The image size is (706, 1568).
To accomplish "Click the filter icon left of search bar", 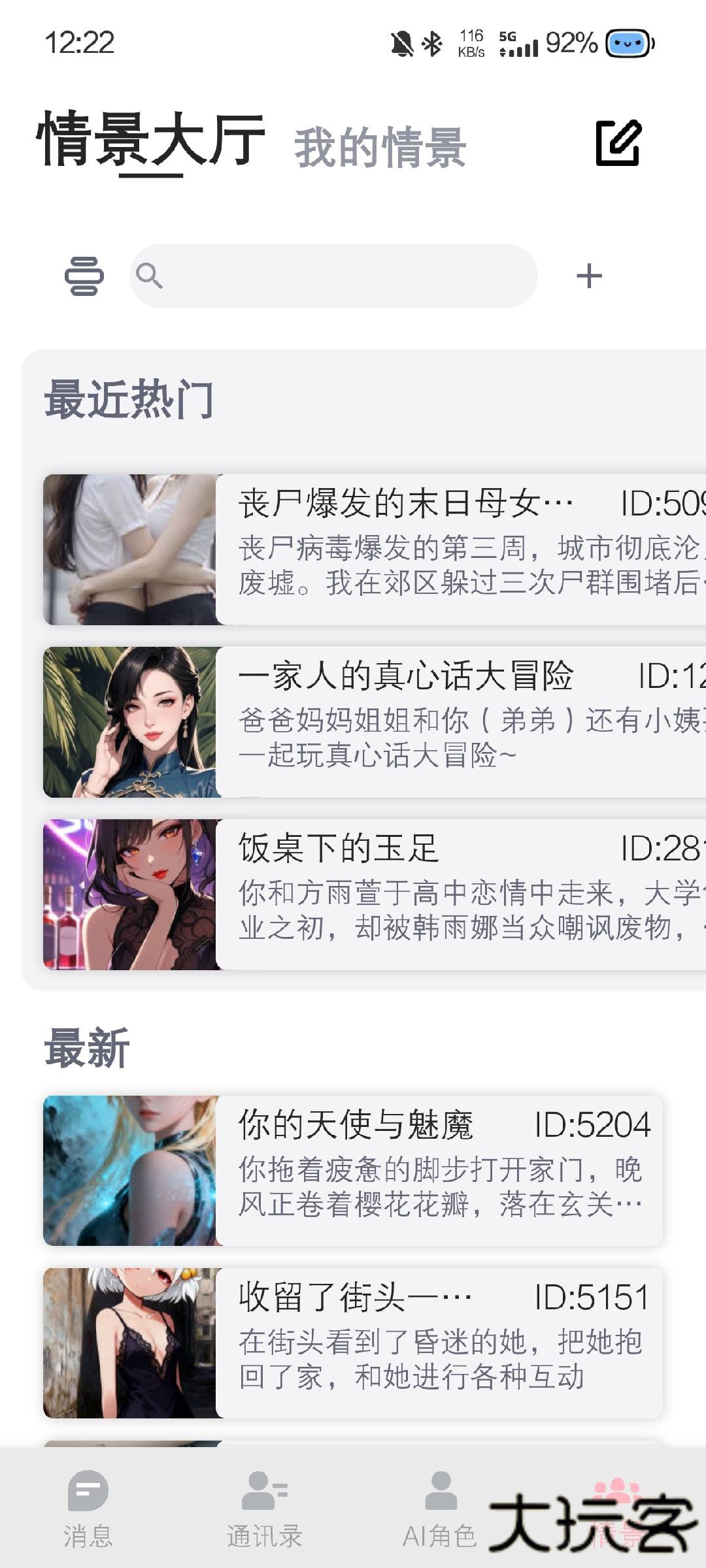I will tap(84, 276).
